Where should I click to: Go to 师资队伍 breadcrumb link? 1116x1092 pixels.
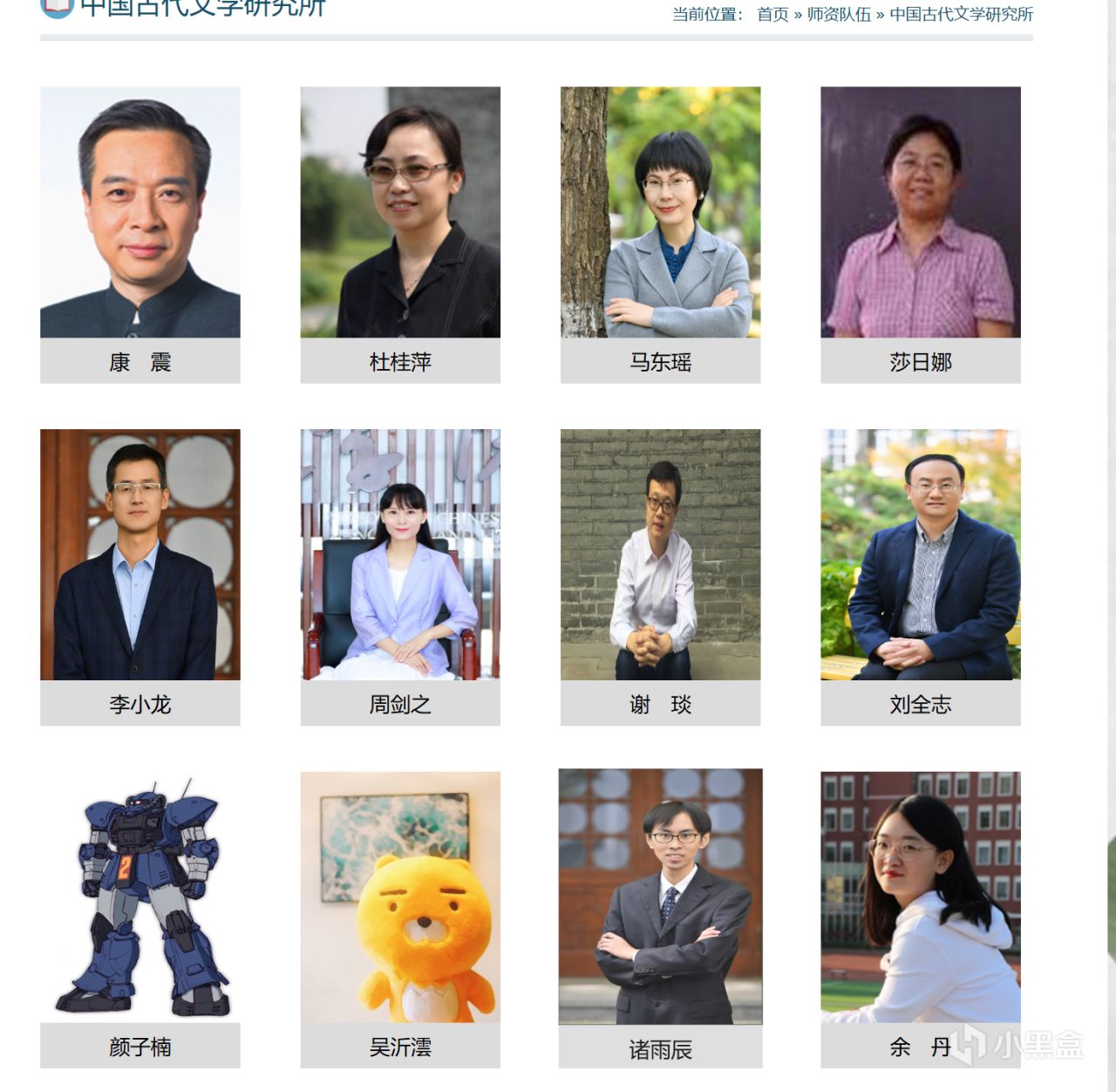pyautogui.click(x=839, y=14)
